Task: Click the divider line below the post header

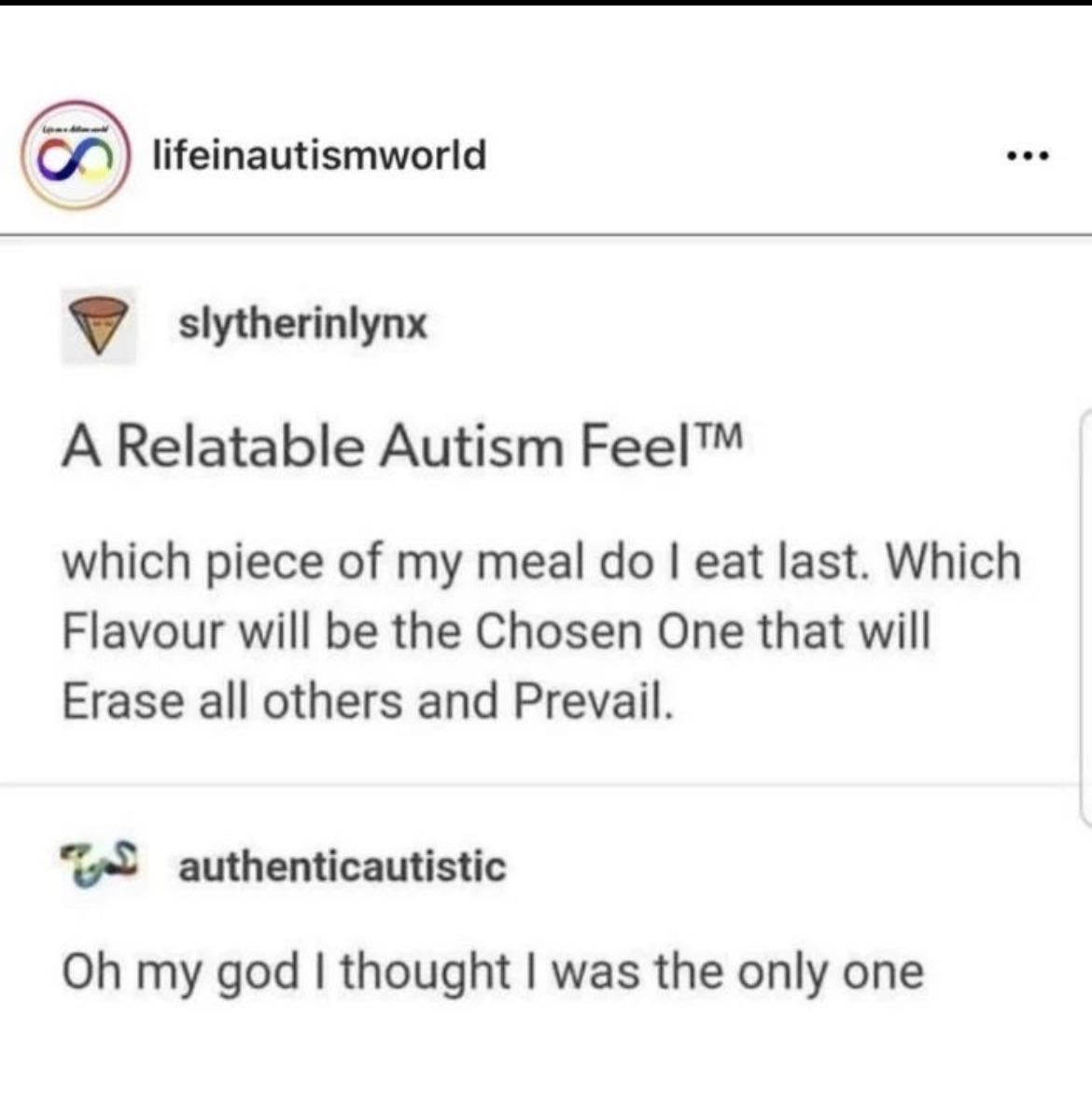Action: pyautogui.click(x=546, y=224)
